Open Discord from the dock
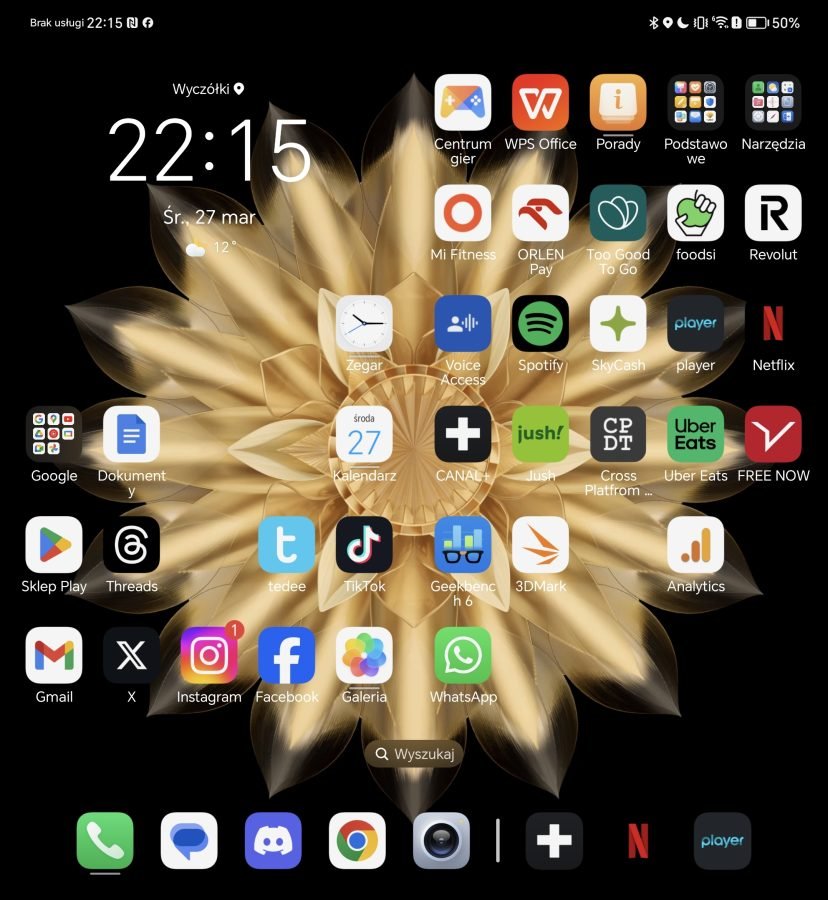828x900 pixels. coord(273,840)
